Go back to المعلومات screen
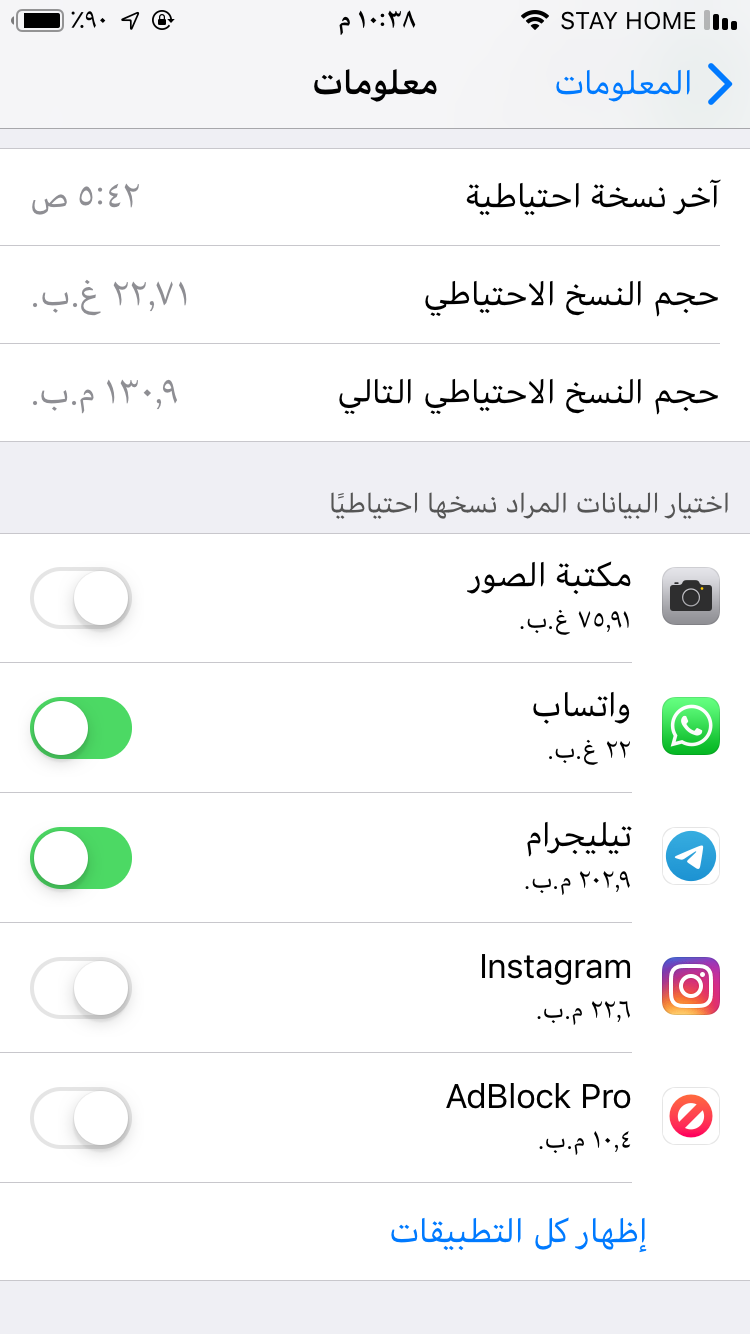Viewport: 750px width, 1334px height. [645, 84]
